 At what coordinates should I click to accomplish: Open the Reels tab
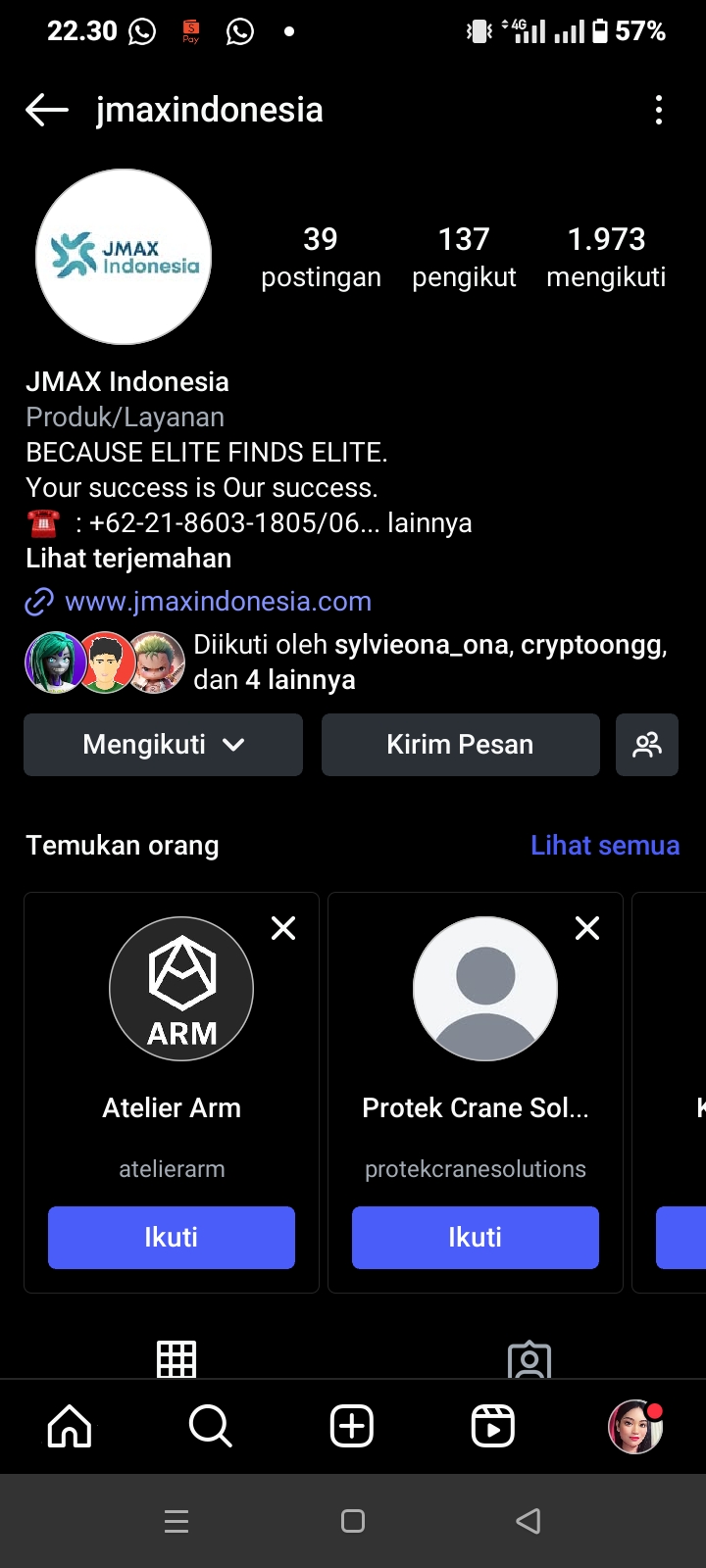(493, 1426)
